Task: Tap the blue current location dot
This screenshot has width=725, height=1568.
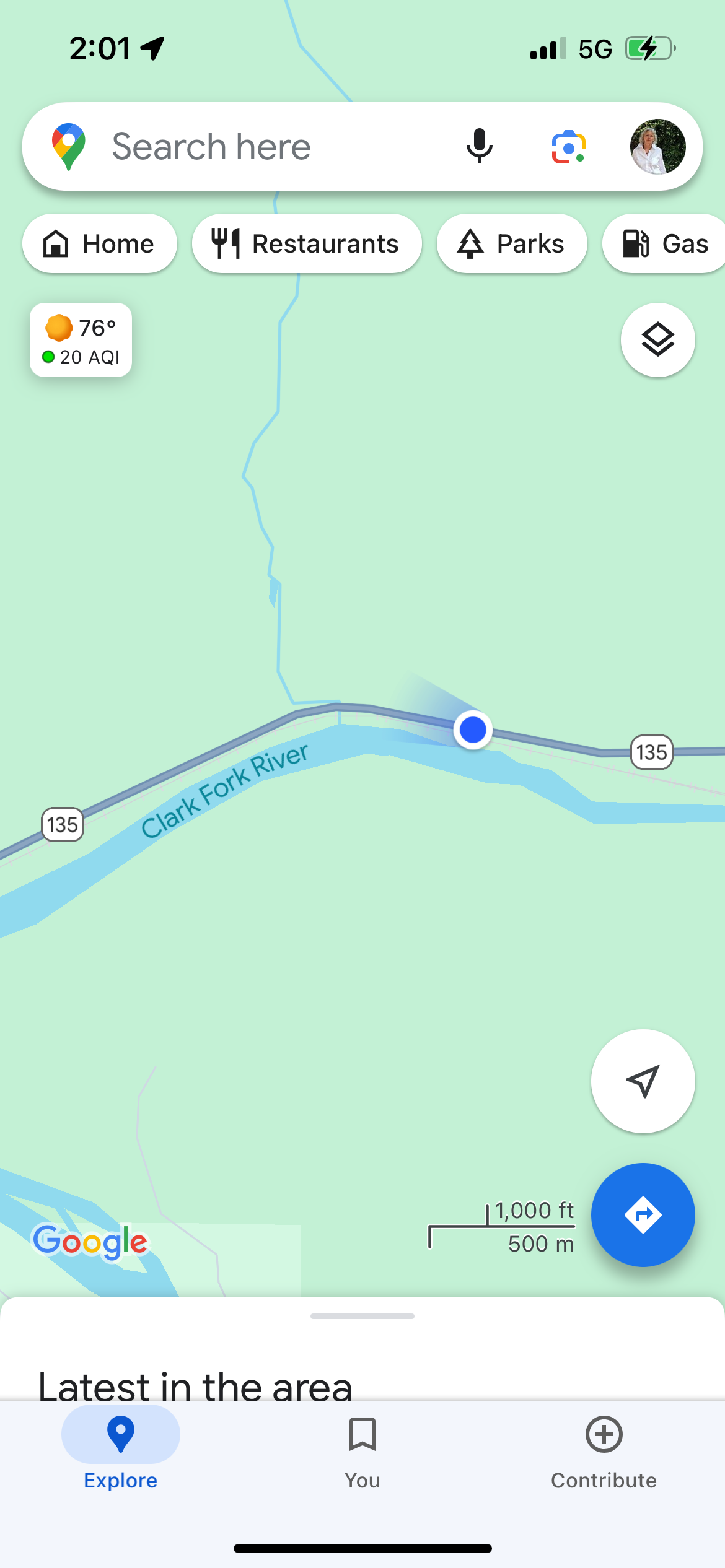Action: [x=473, y=730]
